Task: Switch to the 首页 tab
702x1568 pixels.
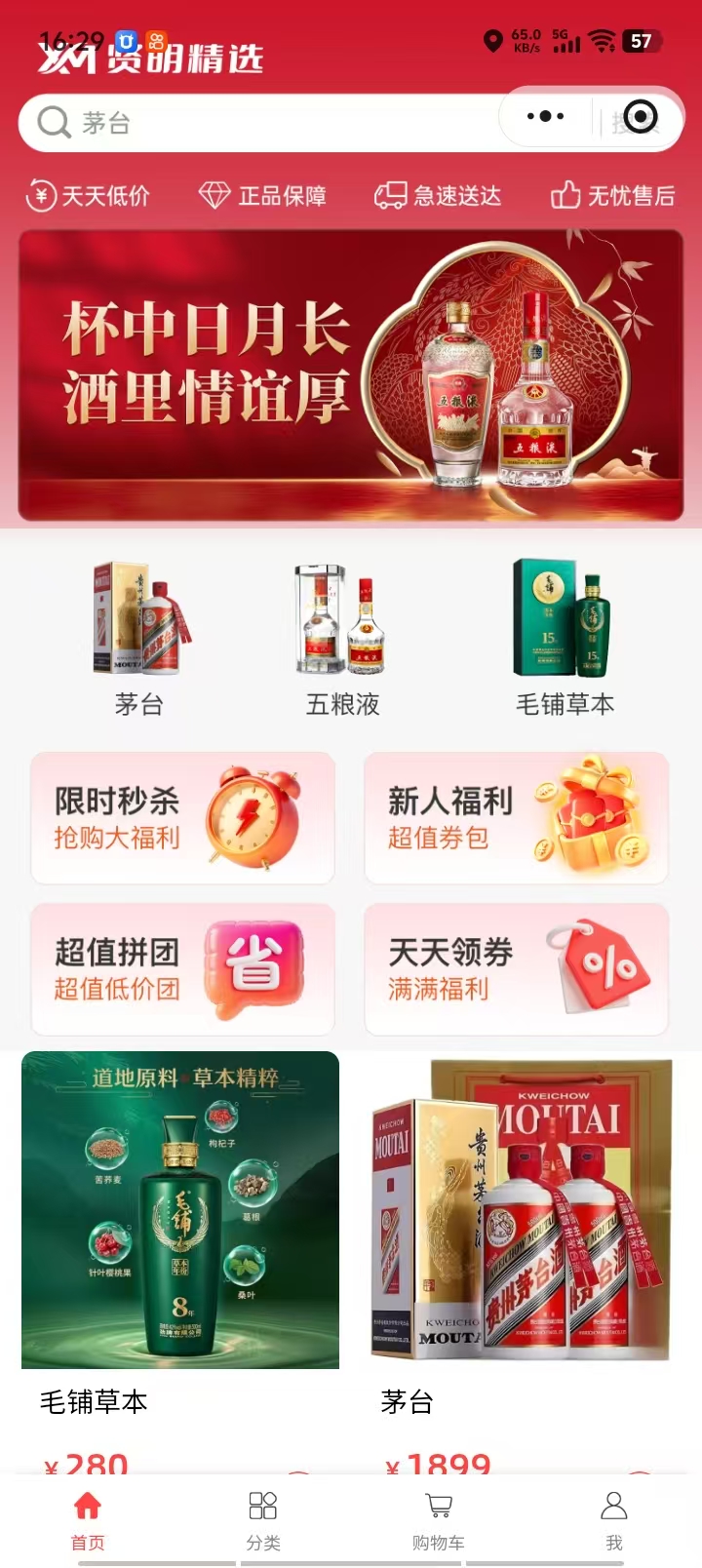Action: point(88,1519)
